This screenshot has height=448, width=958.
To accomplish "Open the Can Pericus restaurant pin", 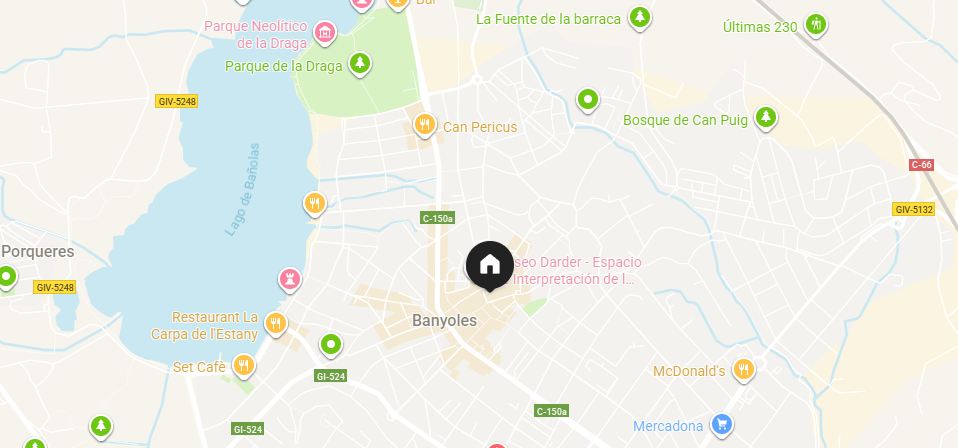I will pos(425,125).
